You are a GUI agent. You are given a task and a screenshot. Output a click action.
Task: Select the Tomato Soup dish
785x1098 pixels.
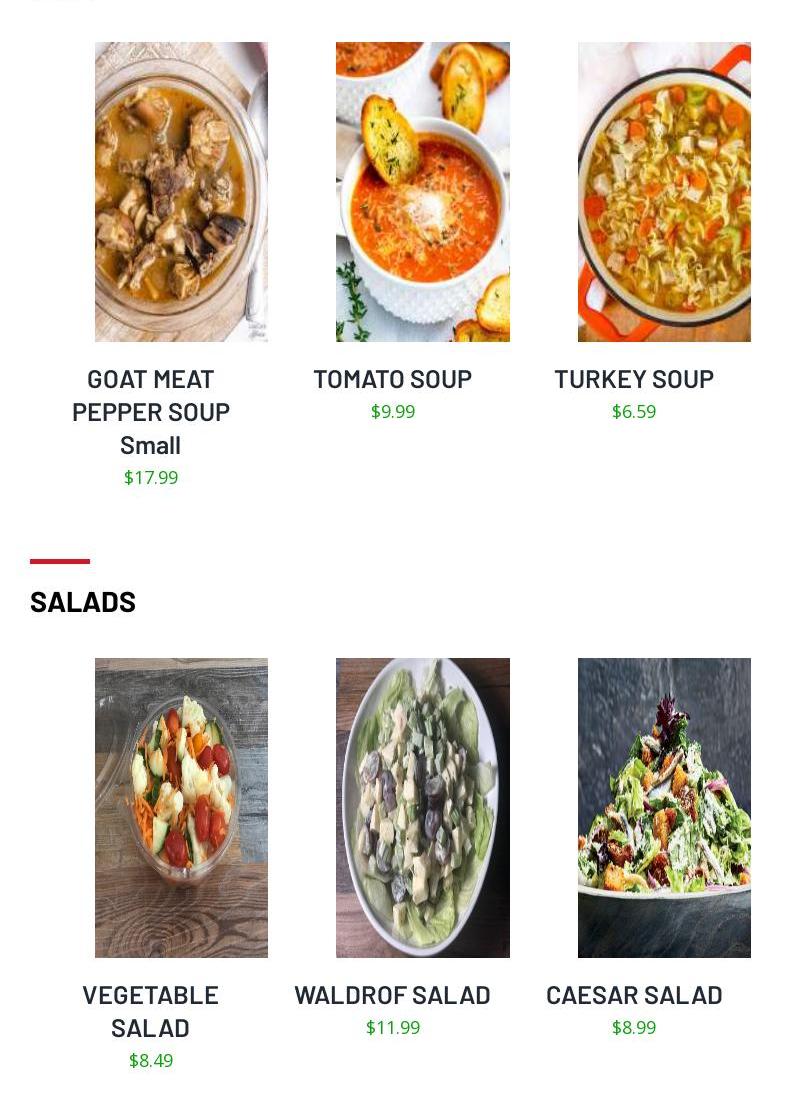422,192
